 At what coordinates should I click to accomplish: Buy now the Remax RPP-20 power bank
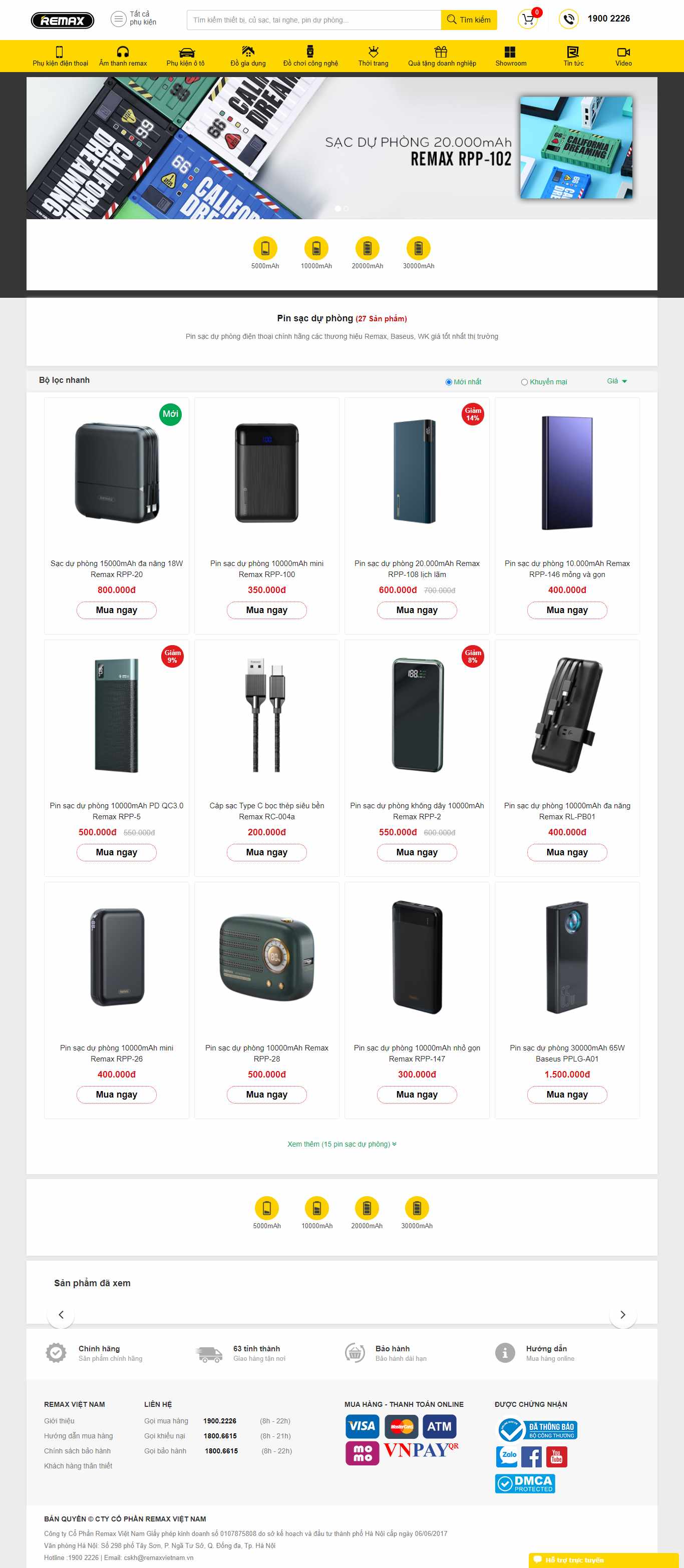pyautogui.click(x=116, y=610)
